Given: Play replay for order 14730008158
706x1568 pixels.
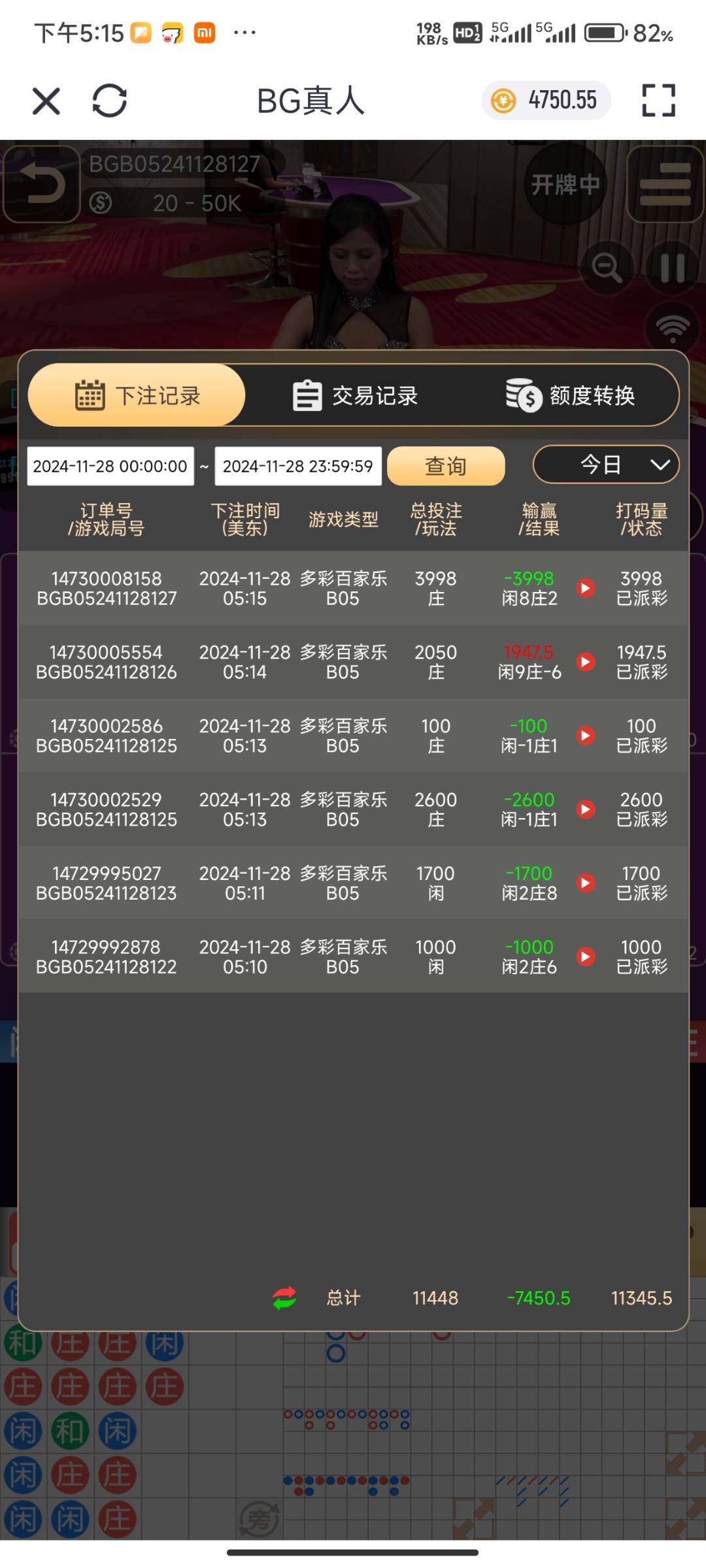Looking at the screenshot, I should tap(586, 588).
